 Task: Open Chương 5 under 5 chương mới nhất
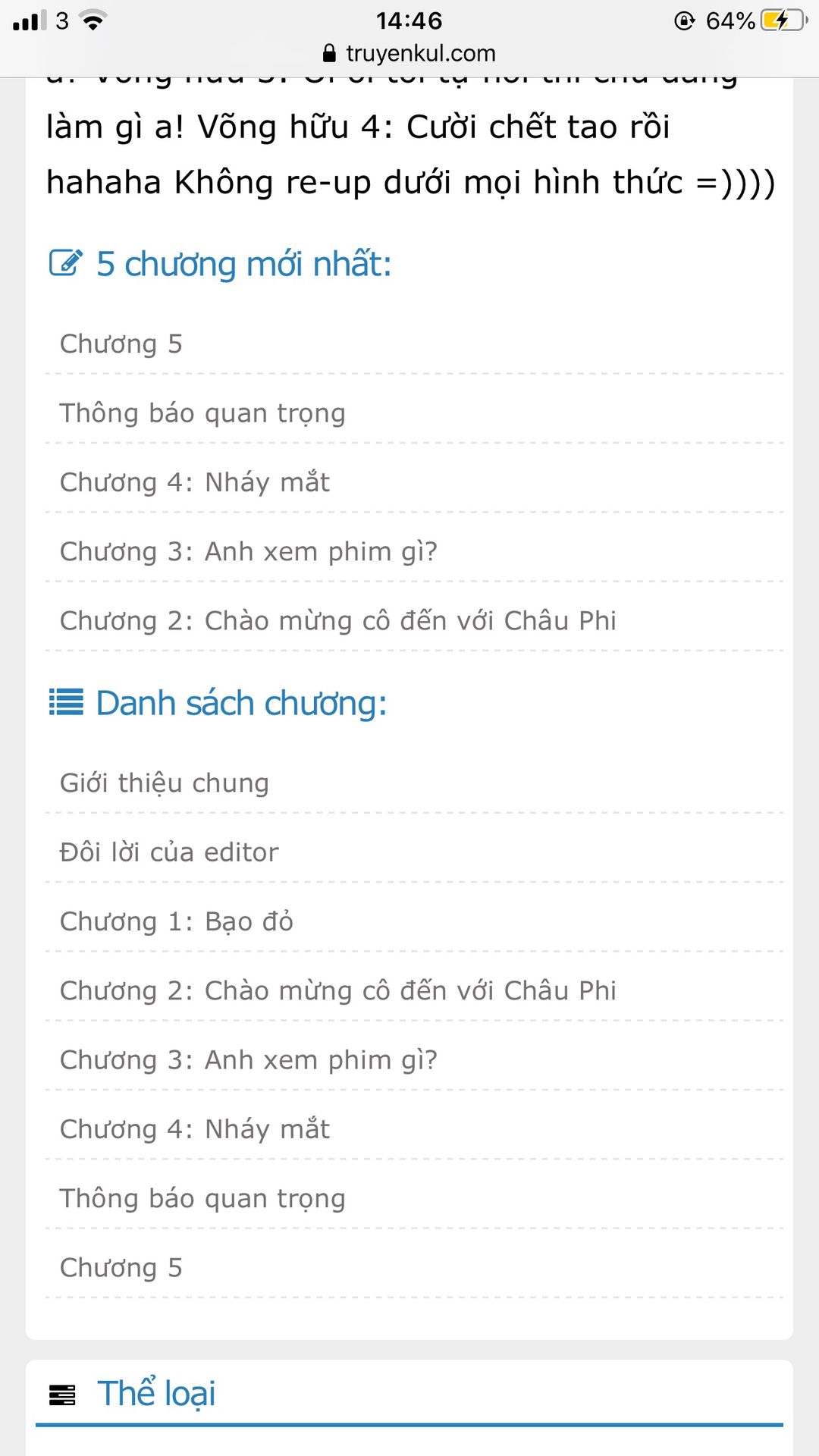coord(121,344)
